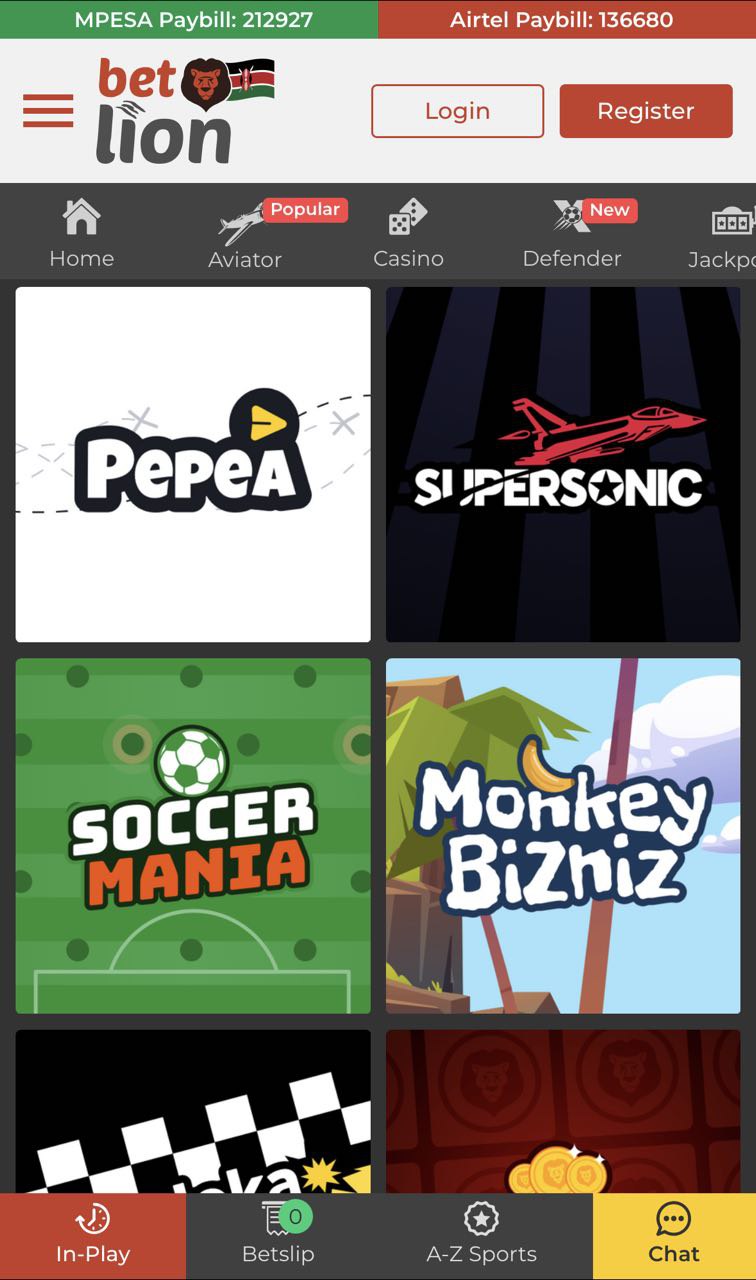Image resolution: width=756 pixels, height=1280 pixels.
Task: Register a new account
Action: 645,111
